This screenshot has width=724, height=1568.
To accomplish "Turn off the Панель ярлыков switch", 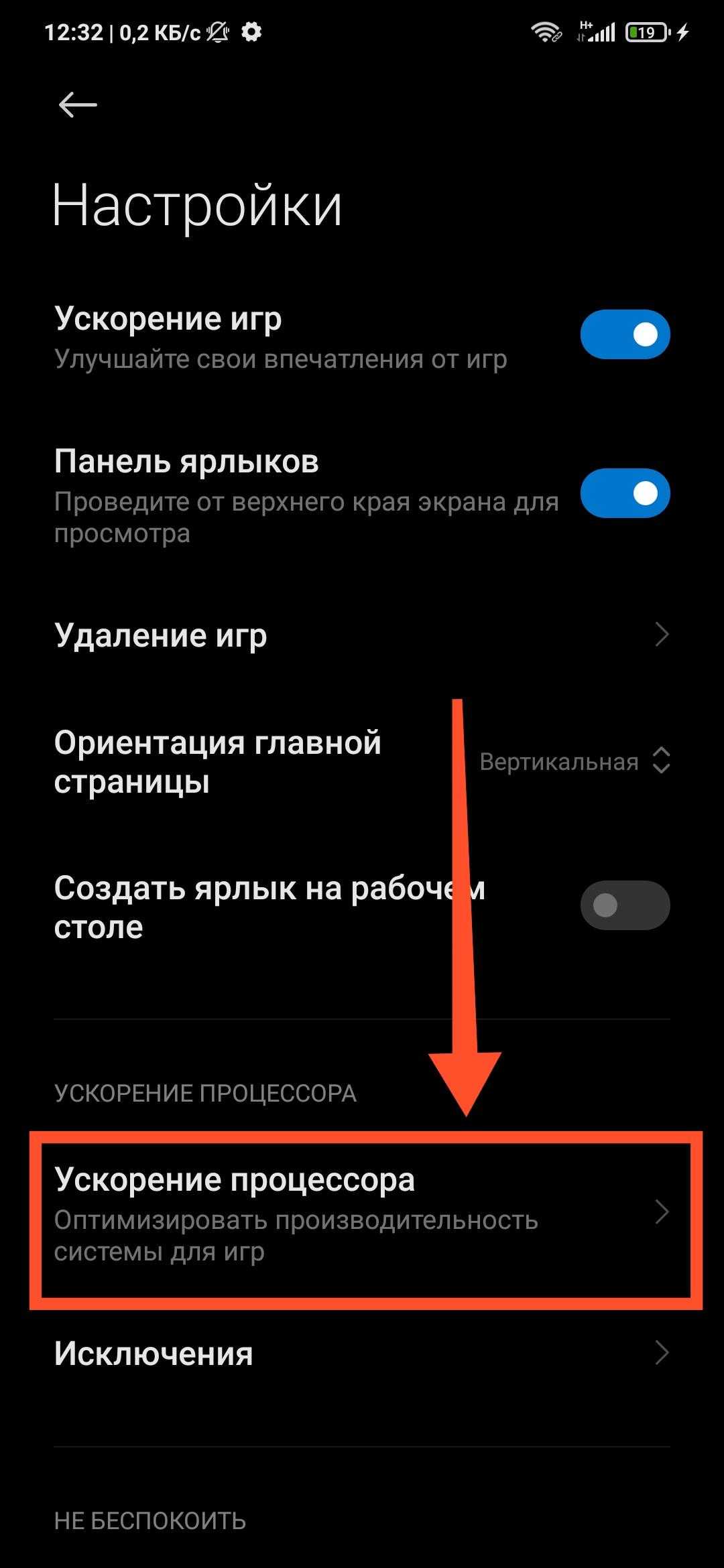I will click(x=624, y=493).
